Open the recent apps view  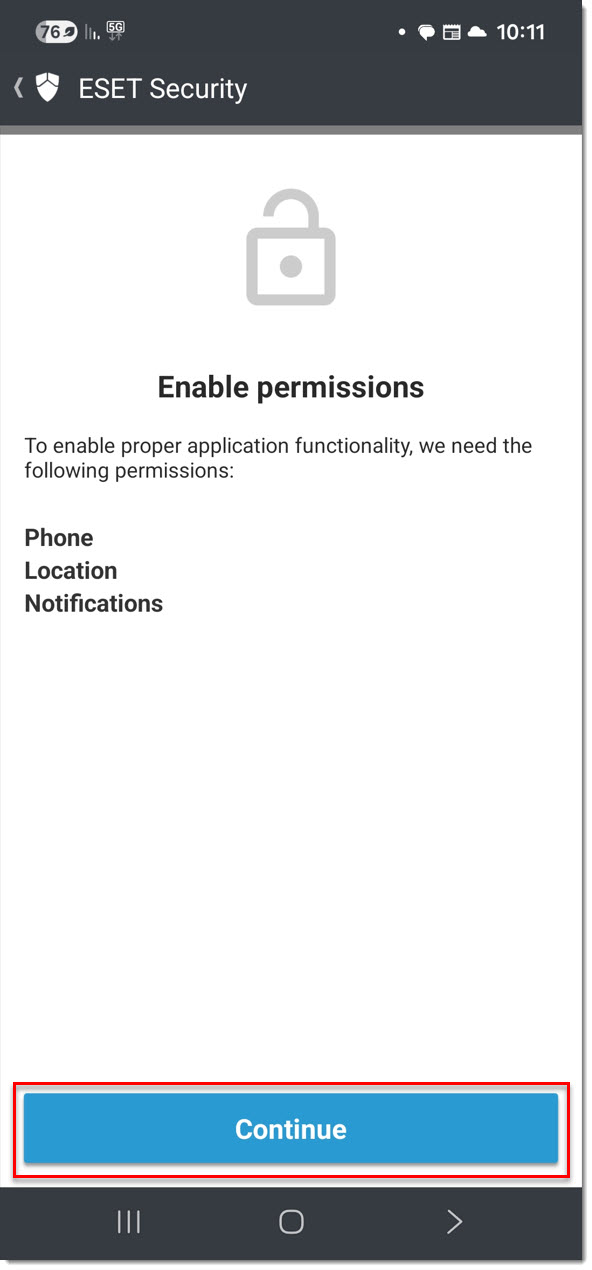coord(128,1221)
